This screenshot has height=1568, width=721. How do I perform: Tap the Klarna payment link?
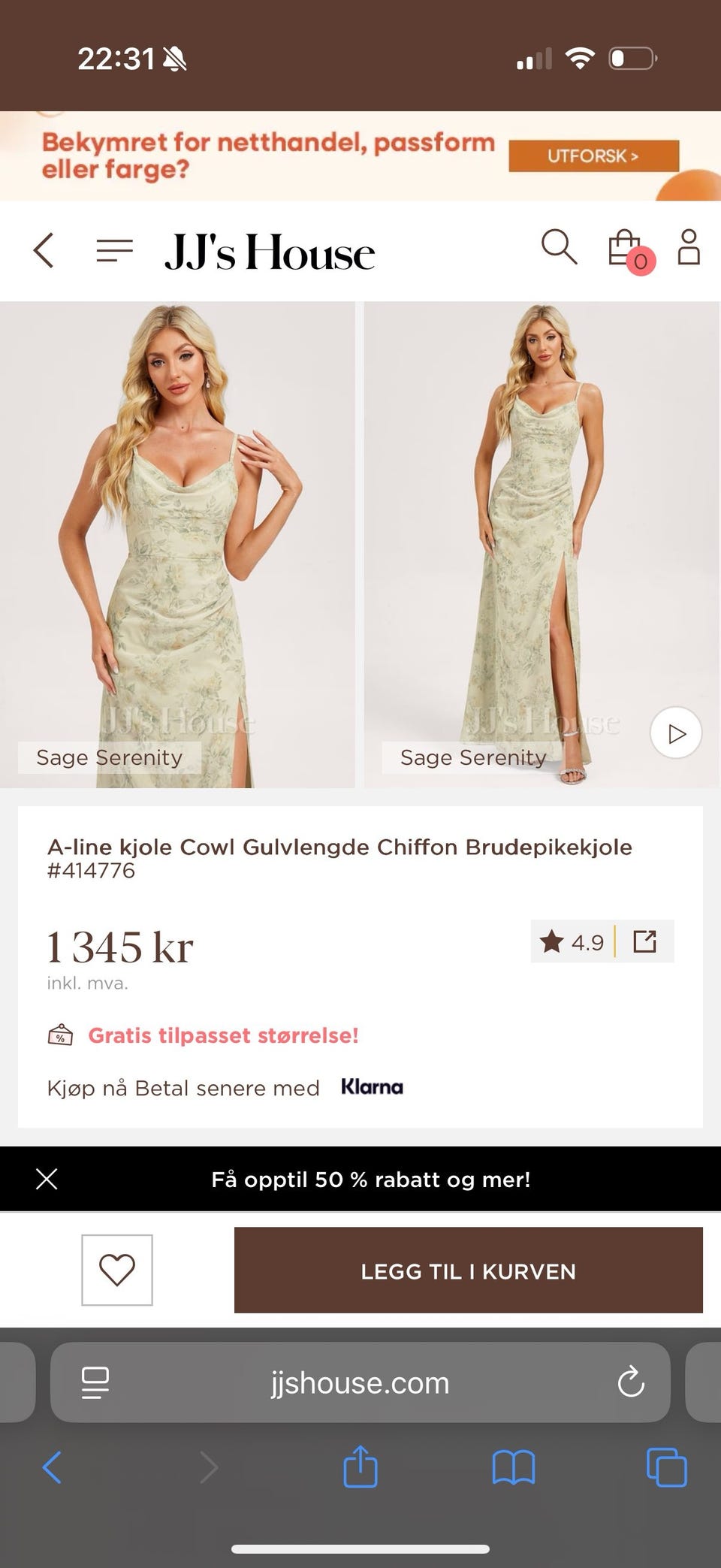point(371,1086)
